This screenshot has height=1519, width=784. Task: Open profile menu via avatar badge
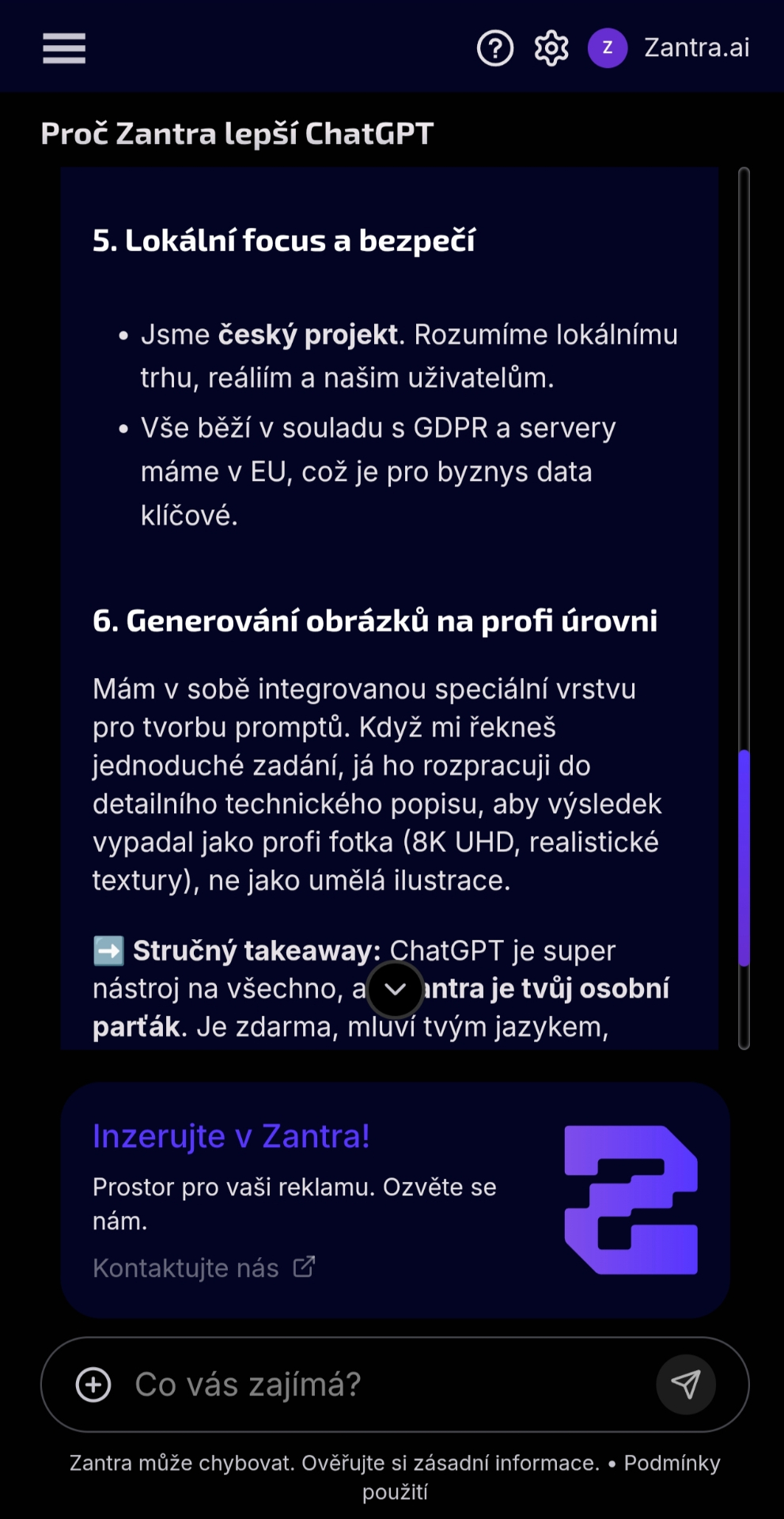click(x=607, y=47)
